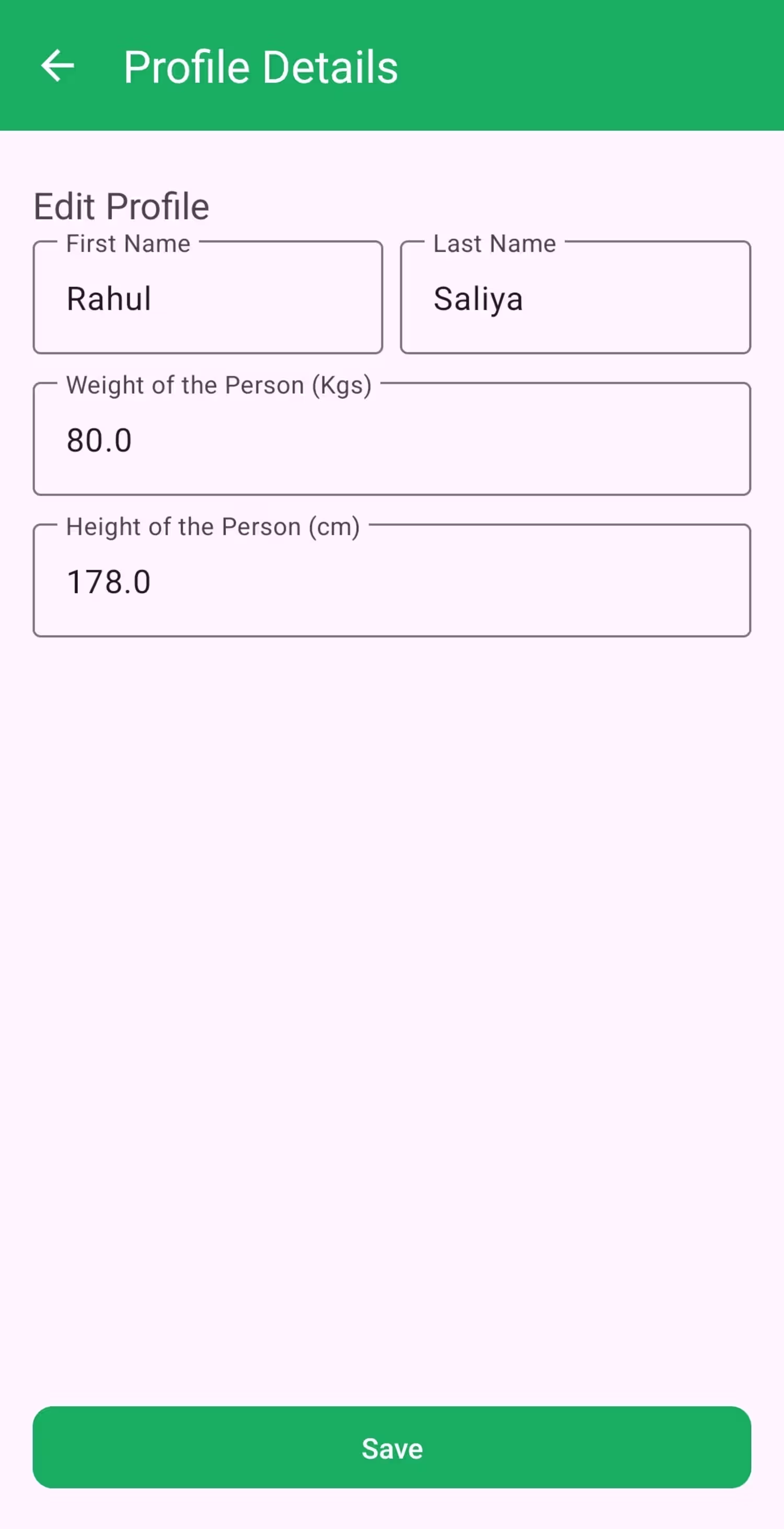
Task: Change the height in cm field
Action: (x=391, y=581)
